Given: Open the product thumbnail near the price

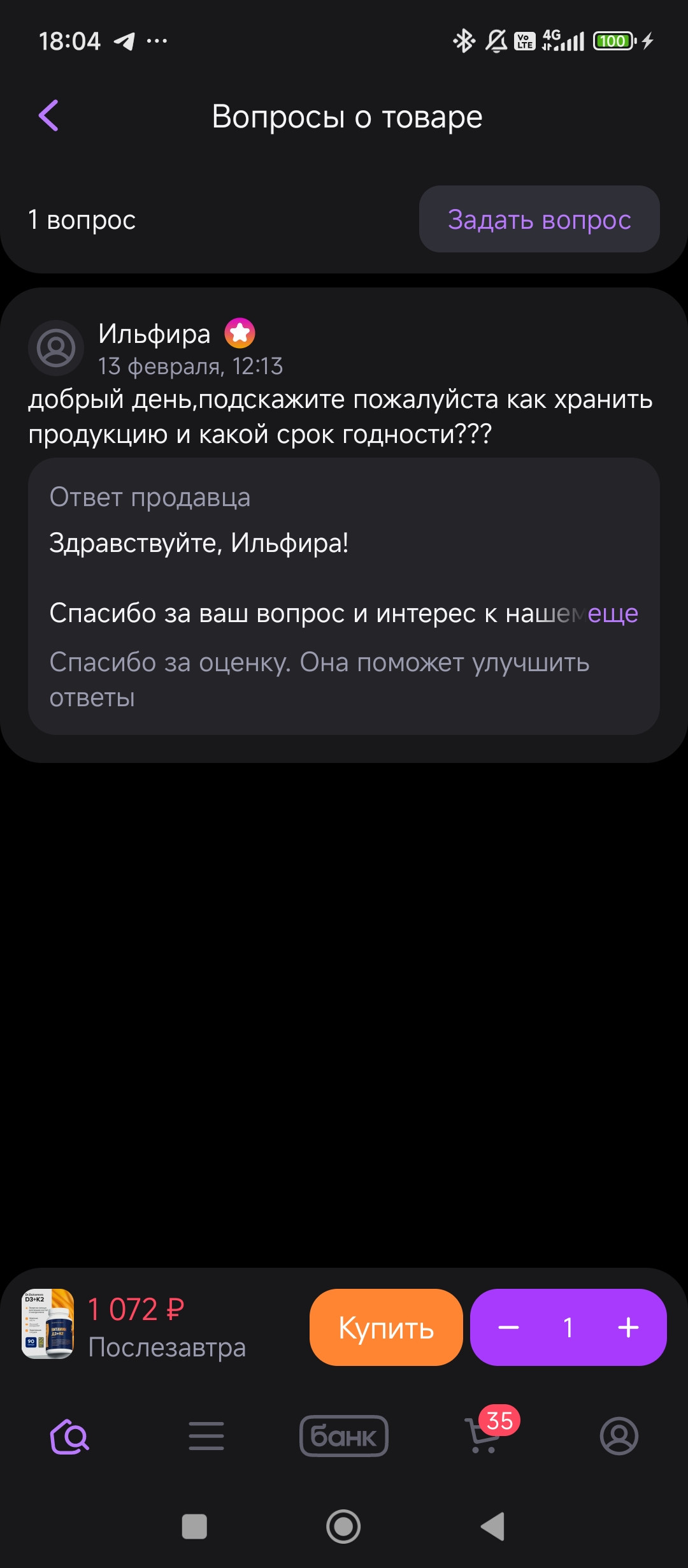Looking at the screenshot, I should coord(48,1324).
